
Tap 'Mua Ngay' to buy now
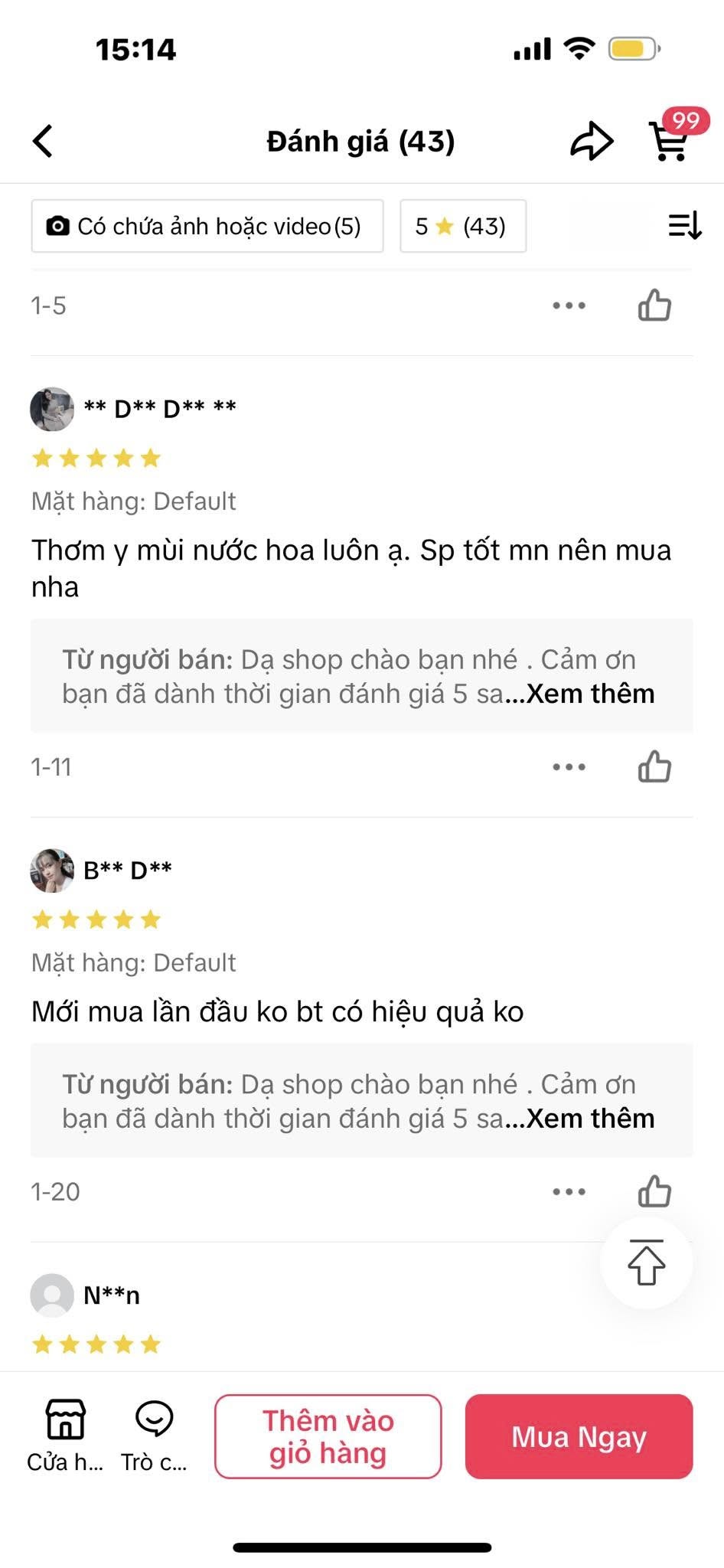point(579,1436)
